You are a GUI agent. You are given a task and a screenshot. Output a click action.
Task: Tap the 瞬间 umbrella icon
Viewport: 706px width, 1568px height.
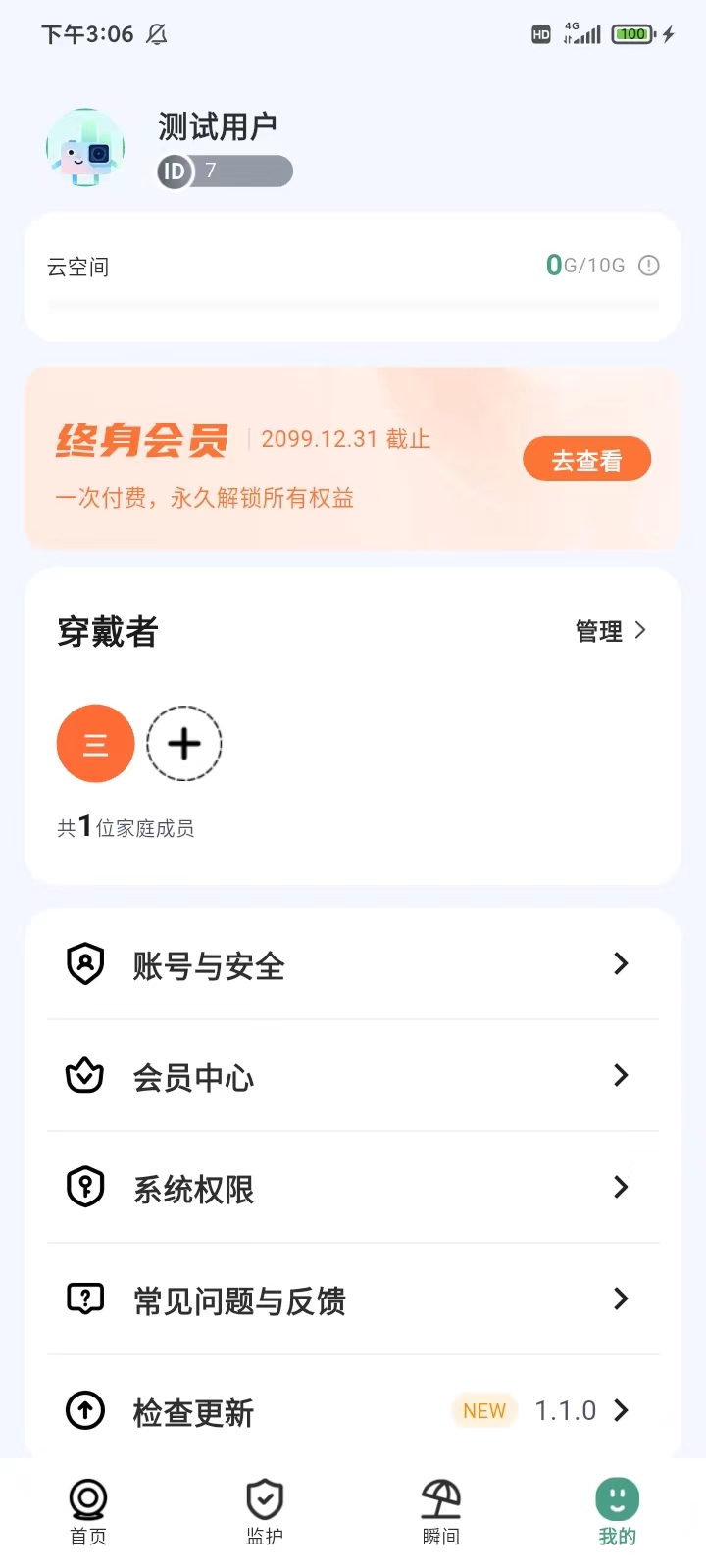(440, 1497)
